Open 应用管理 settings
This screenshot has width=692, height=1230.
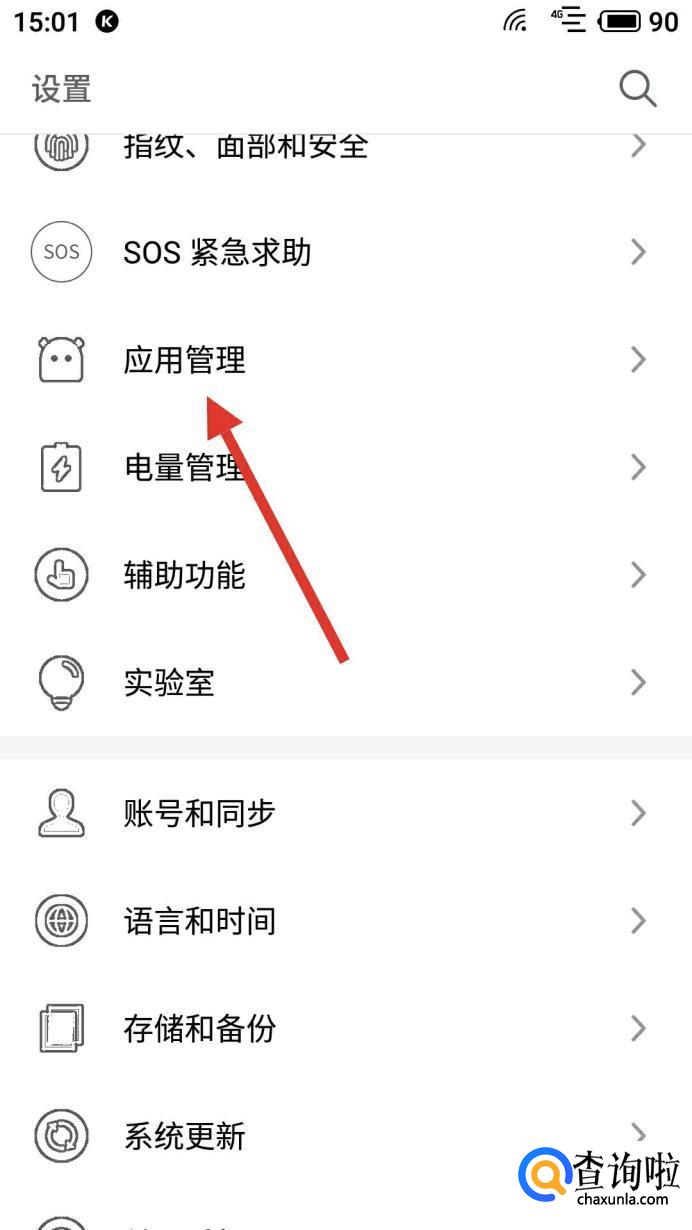[346, 360]
